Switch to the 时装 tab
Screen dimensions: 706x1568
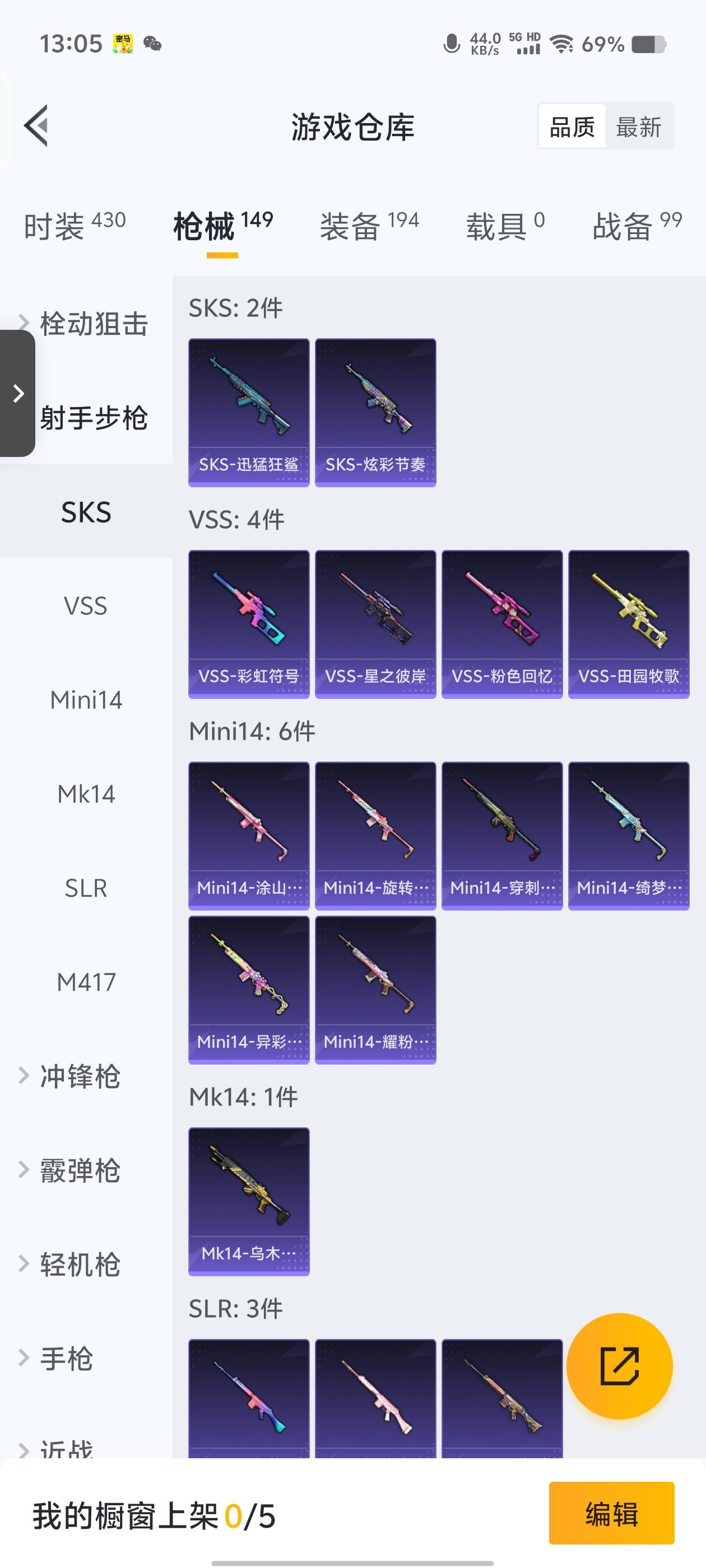click(75, 226)
